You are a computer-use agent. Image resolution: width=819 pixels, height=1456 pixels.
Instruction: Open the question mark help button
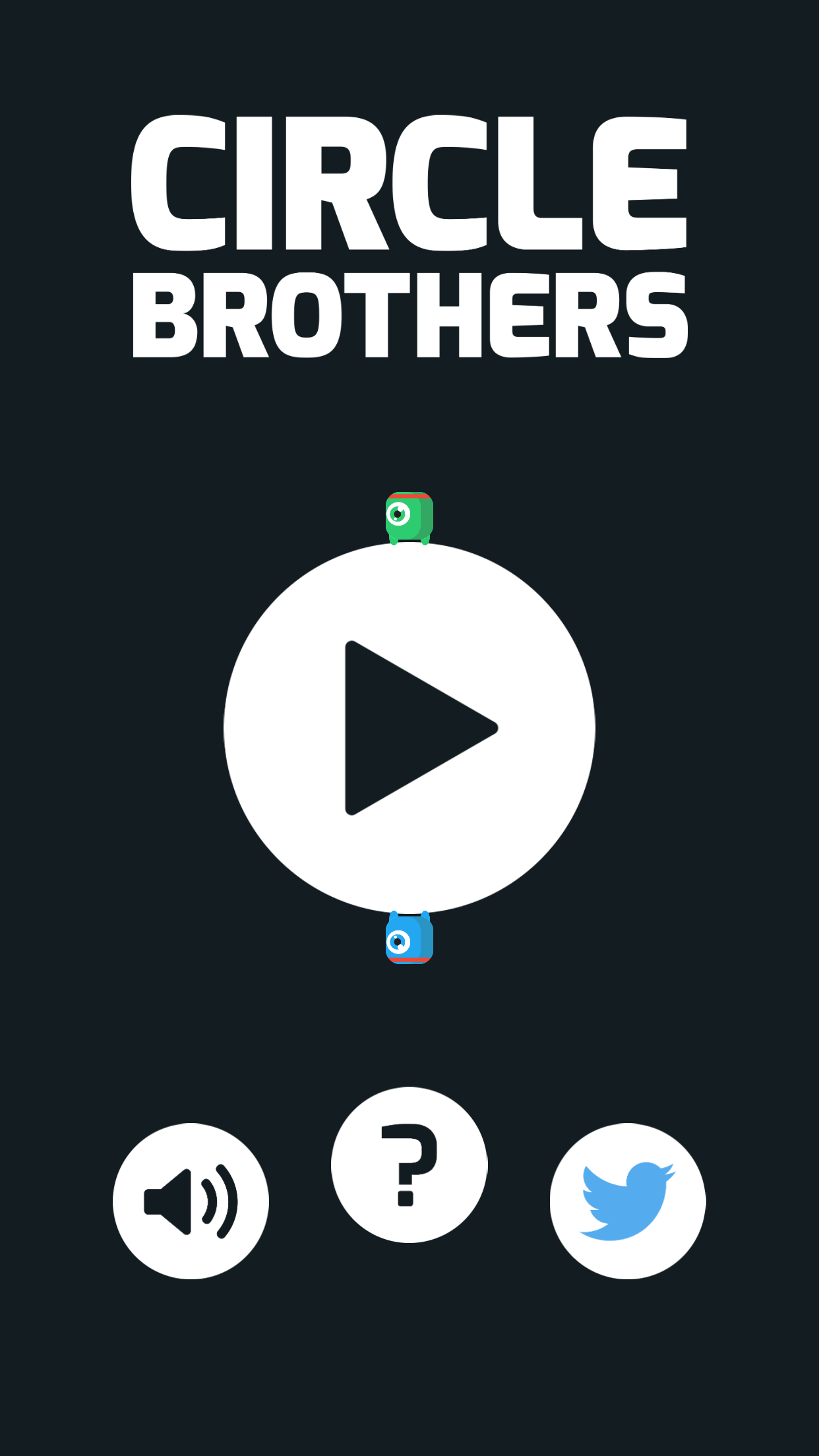tap(409, 1165)
